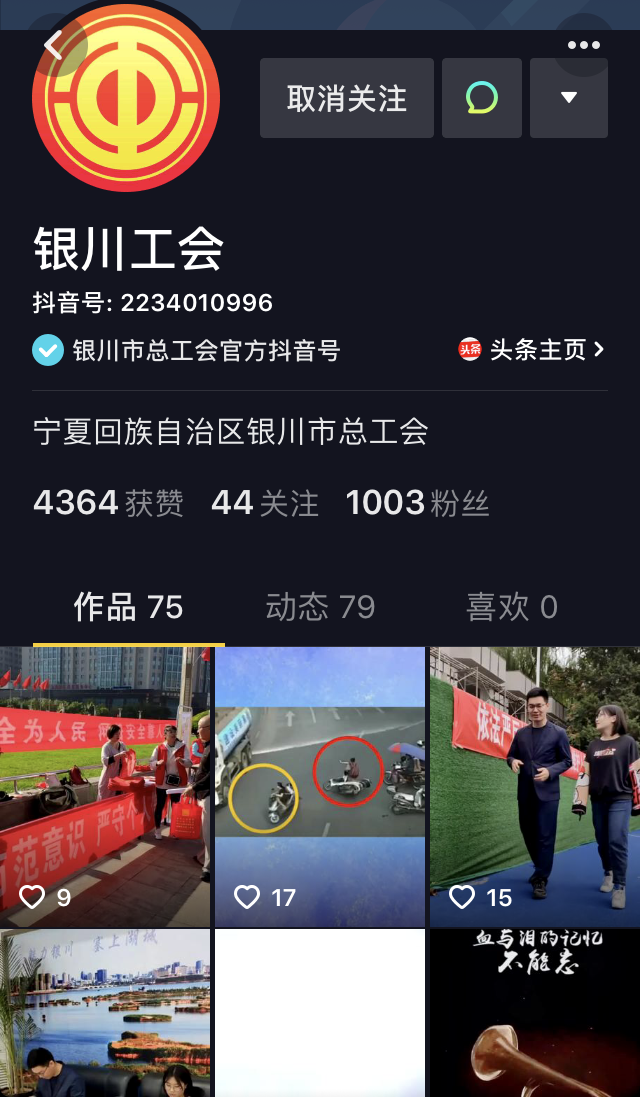Tap 取消关注 to unfollow 银川工会
Image resolution: width=640 pixels, height=1097 pixels.
pos(347,98)
